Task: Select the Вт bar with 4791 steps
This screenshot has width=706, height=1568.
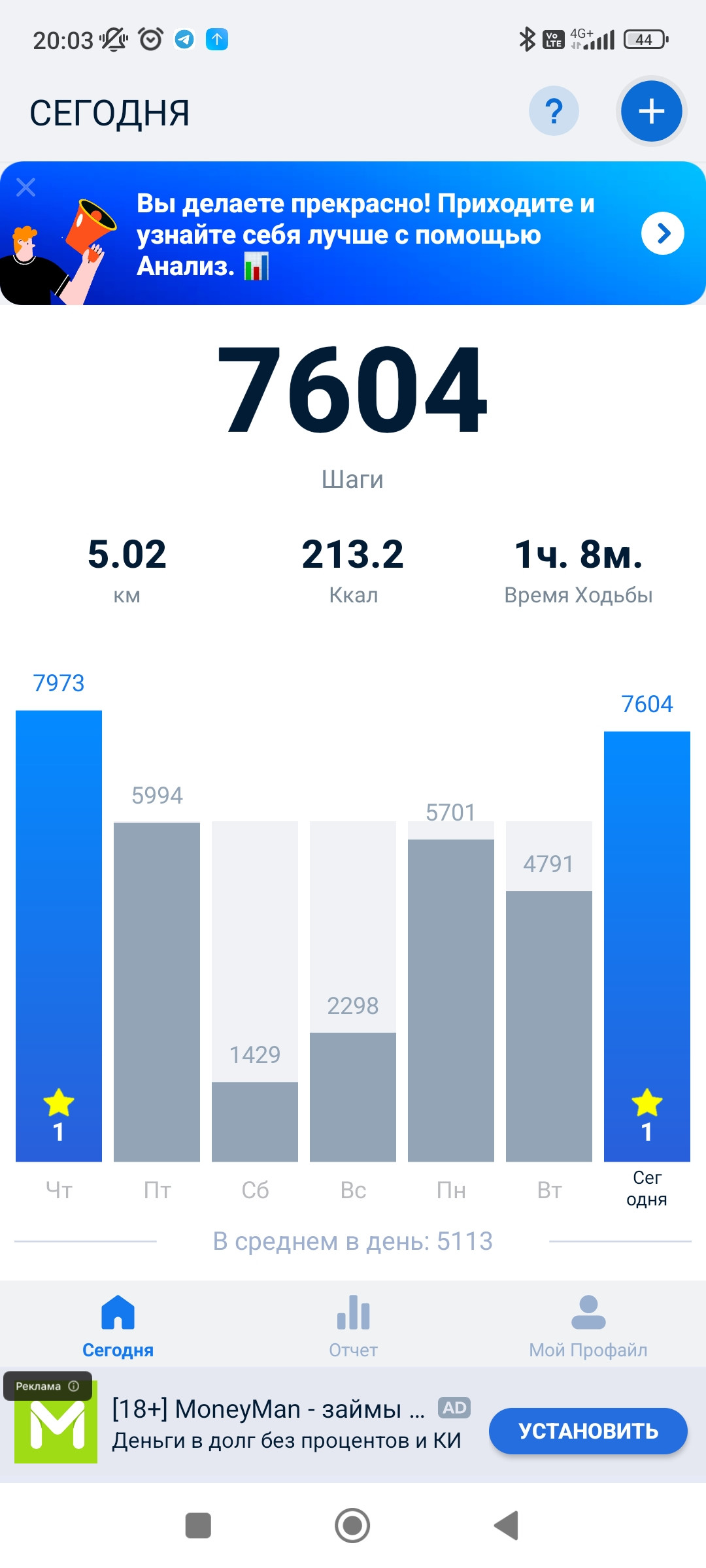Action: pos(549,1026)
